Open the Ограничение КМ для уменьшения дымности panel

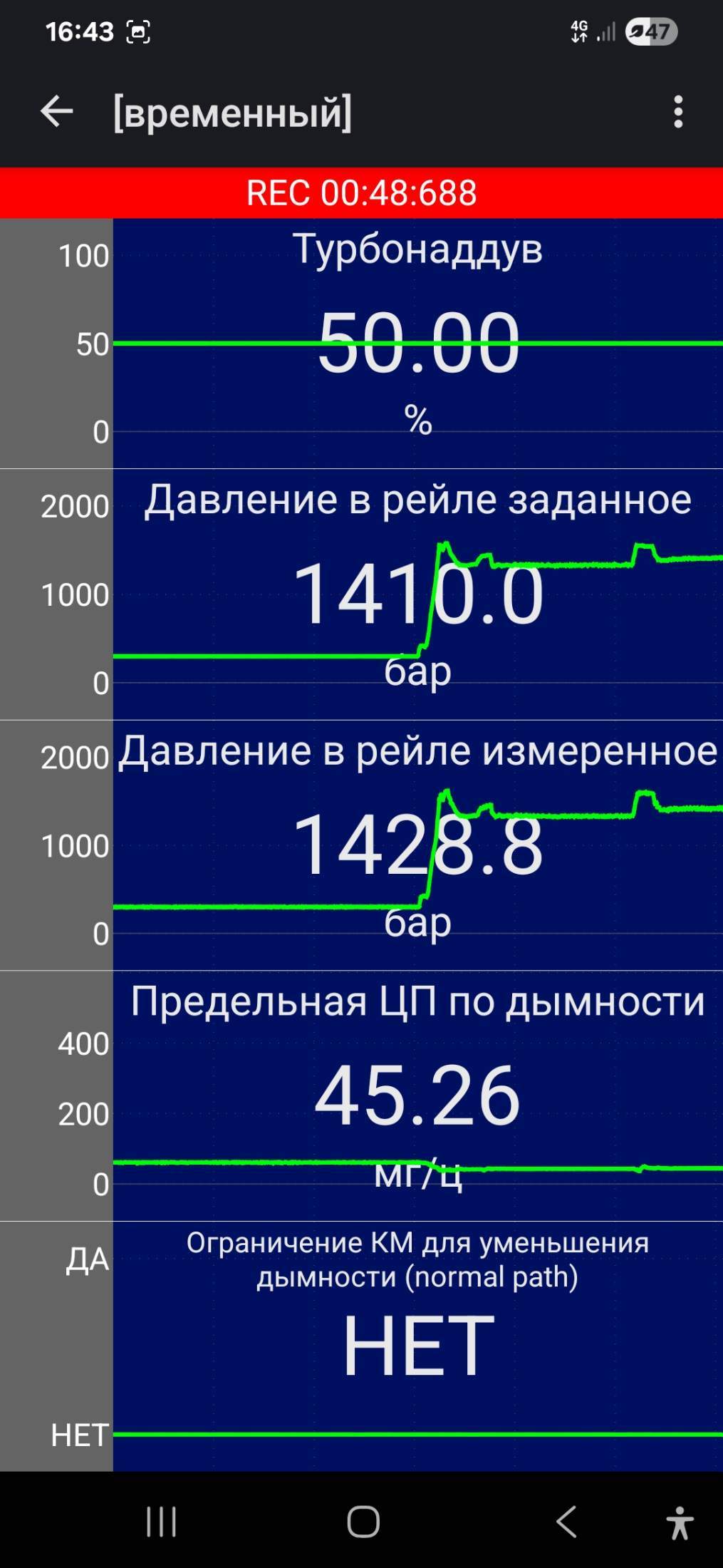tap(361, 1347)
